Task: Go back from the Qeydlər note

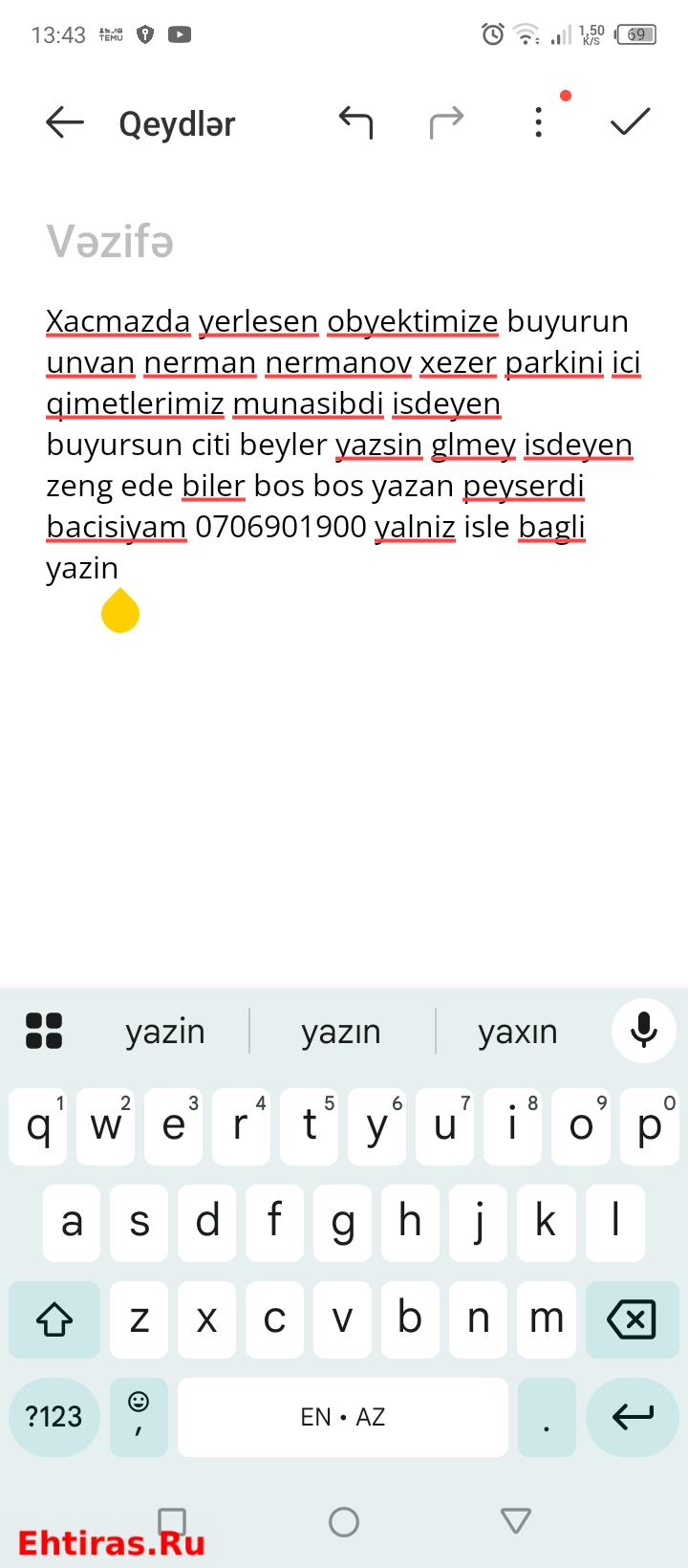Action: click(65, 122)
